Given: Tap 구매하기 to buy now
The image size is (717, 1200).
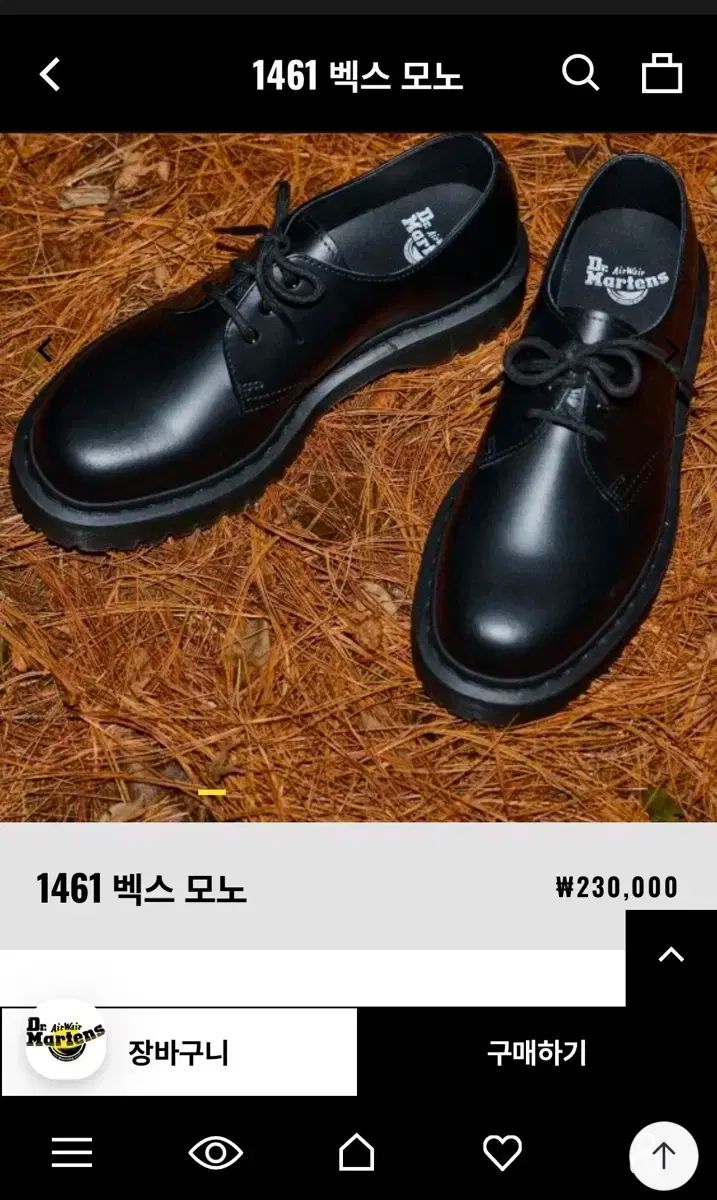Looking at the screenshot, I should pyautogui.click(x=537, y=1052).
